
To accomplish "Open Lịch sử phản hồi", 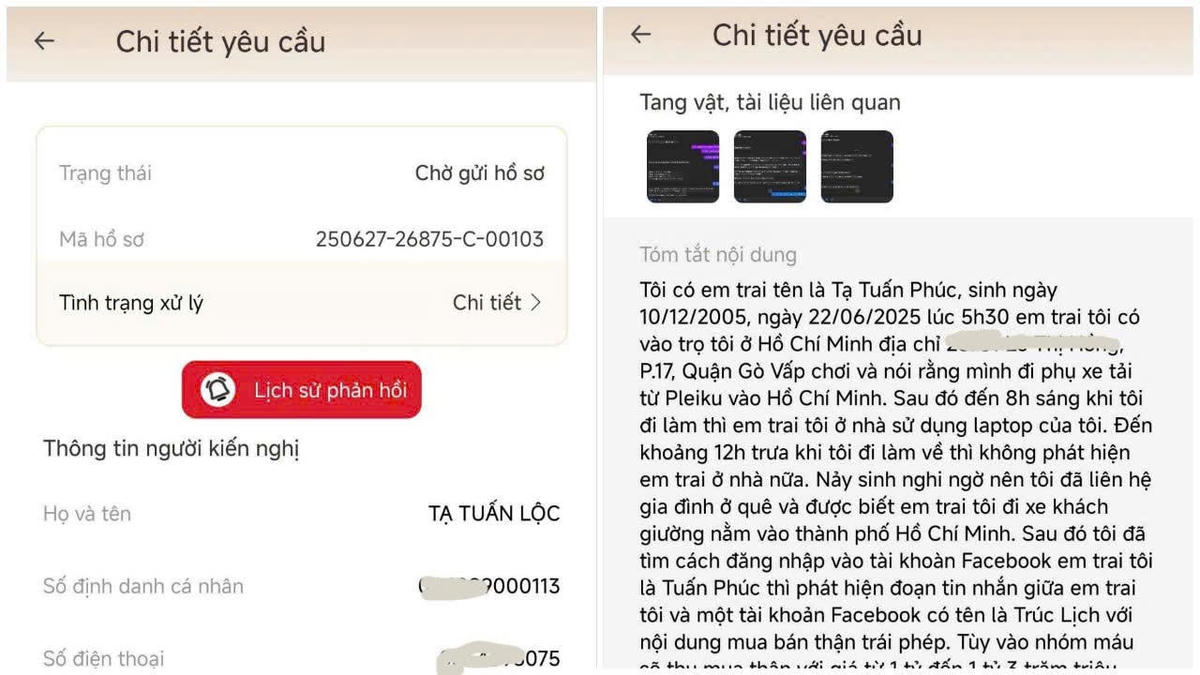I will tap(302, 390).
